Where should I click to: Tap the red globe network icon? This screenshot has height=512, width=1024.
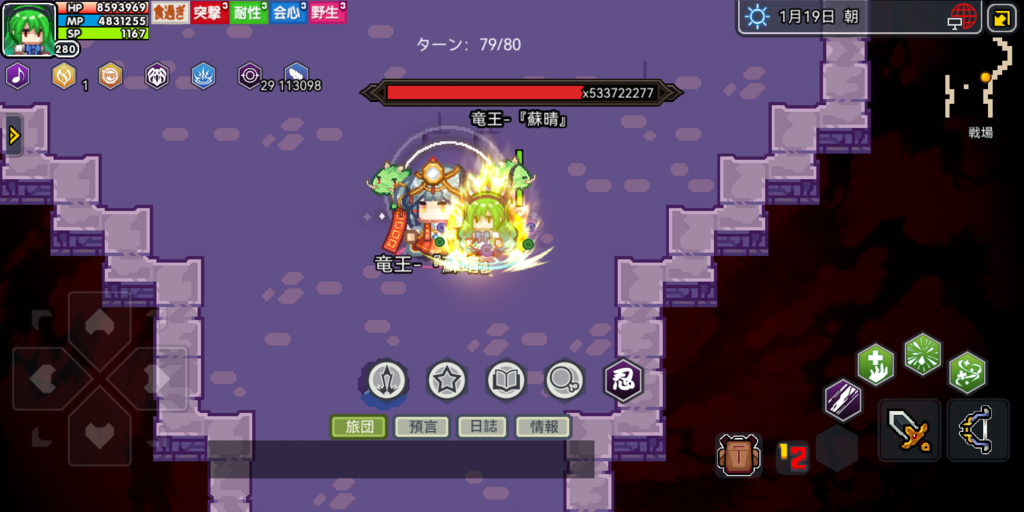963,17
